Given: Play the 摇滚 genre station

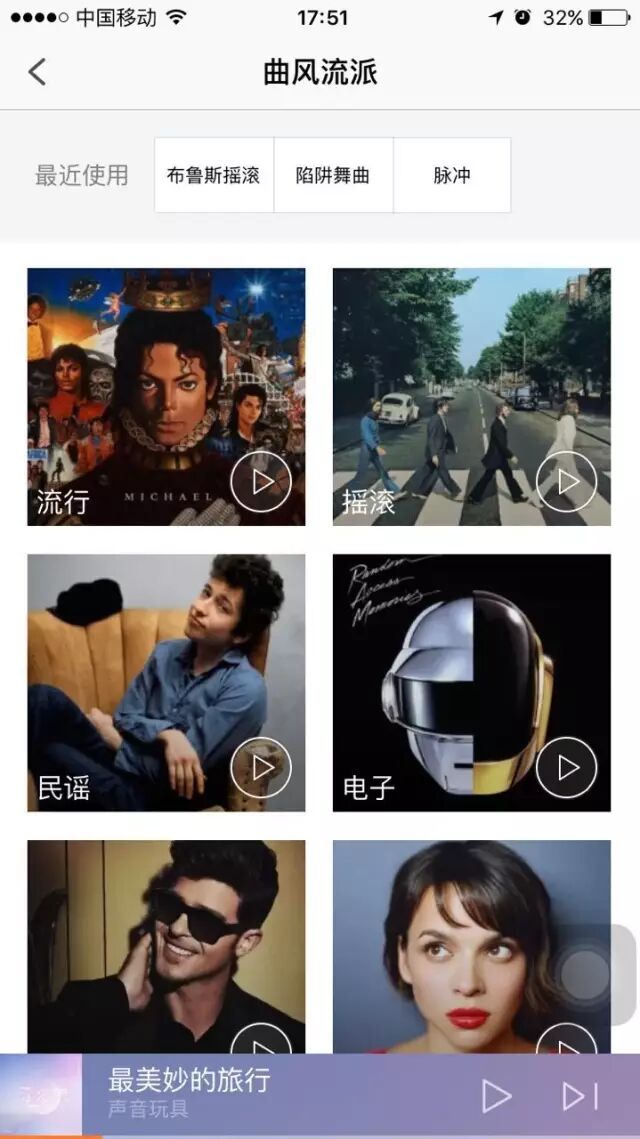Looking at the screenshot, I should point(567,482).
